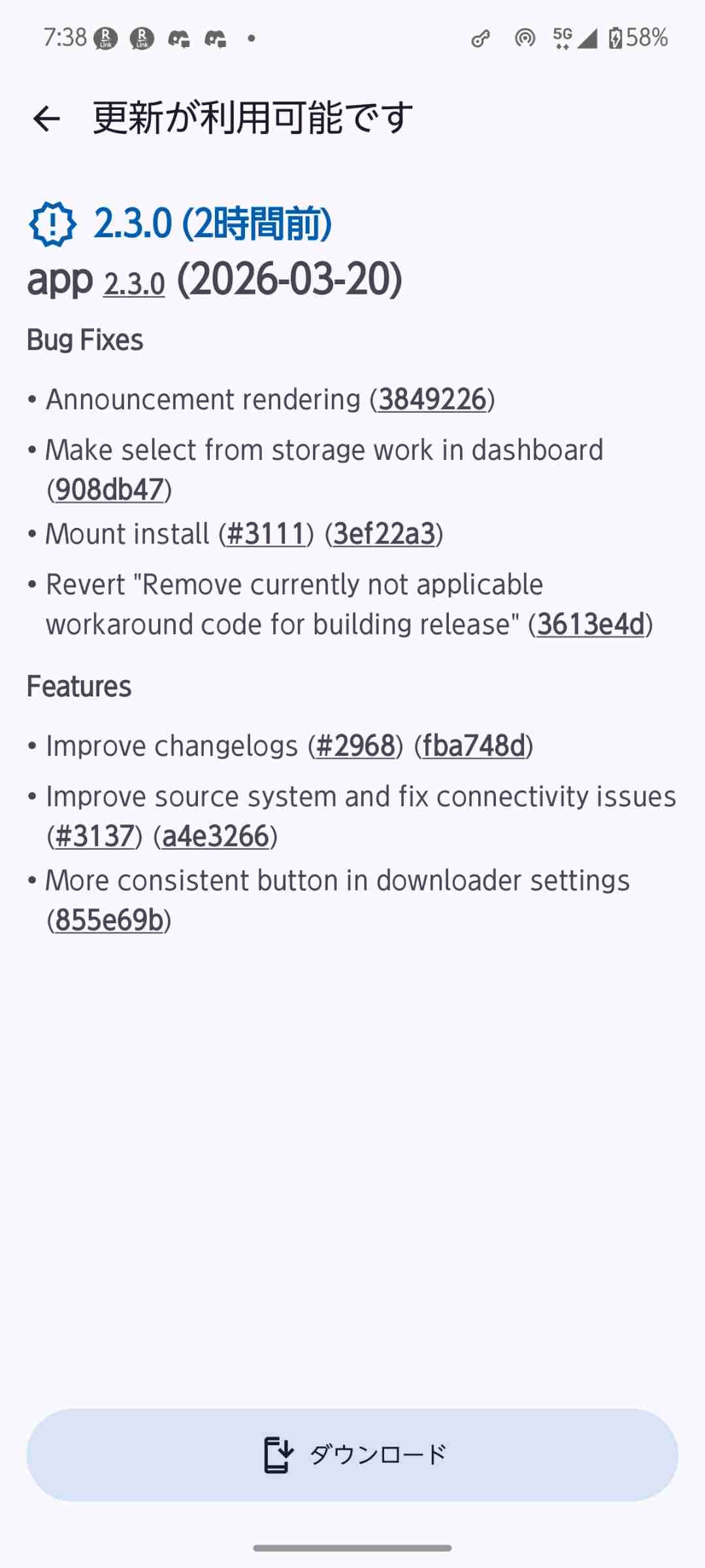Tap the ダウンロード button

[352, 1454]
